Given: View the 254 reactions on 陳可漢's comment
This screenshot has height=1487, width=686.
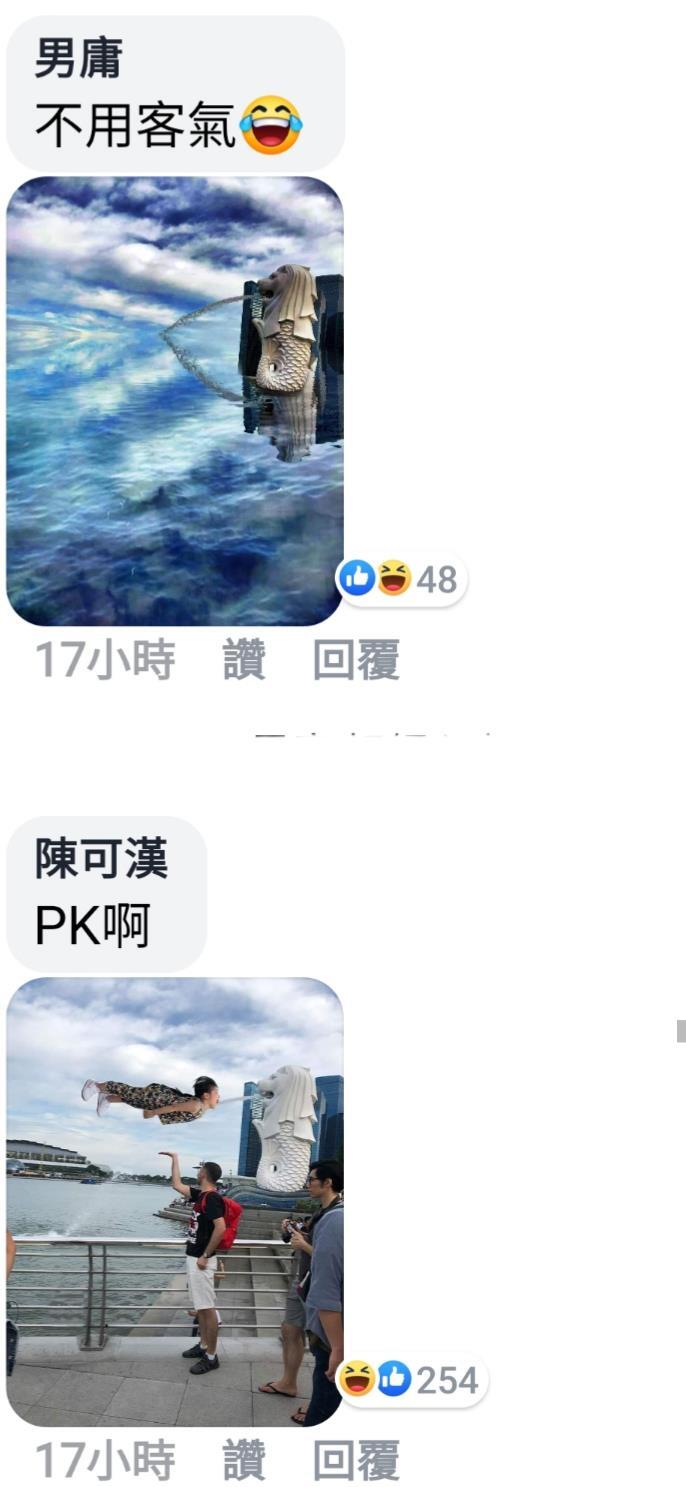Looking at the screenshot, I should (412, 1380).
